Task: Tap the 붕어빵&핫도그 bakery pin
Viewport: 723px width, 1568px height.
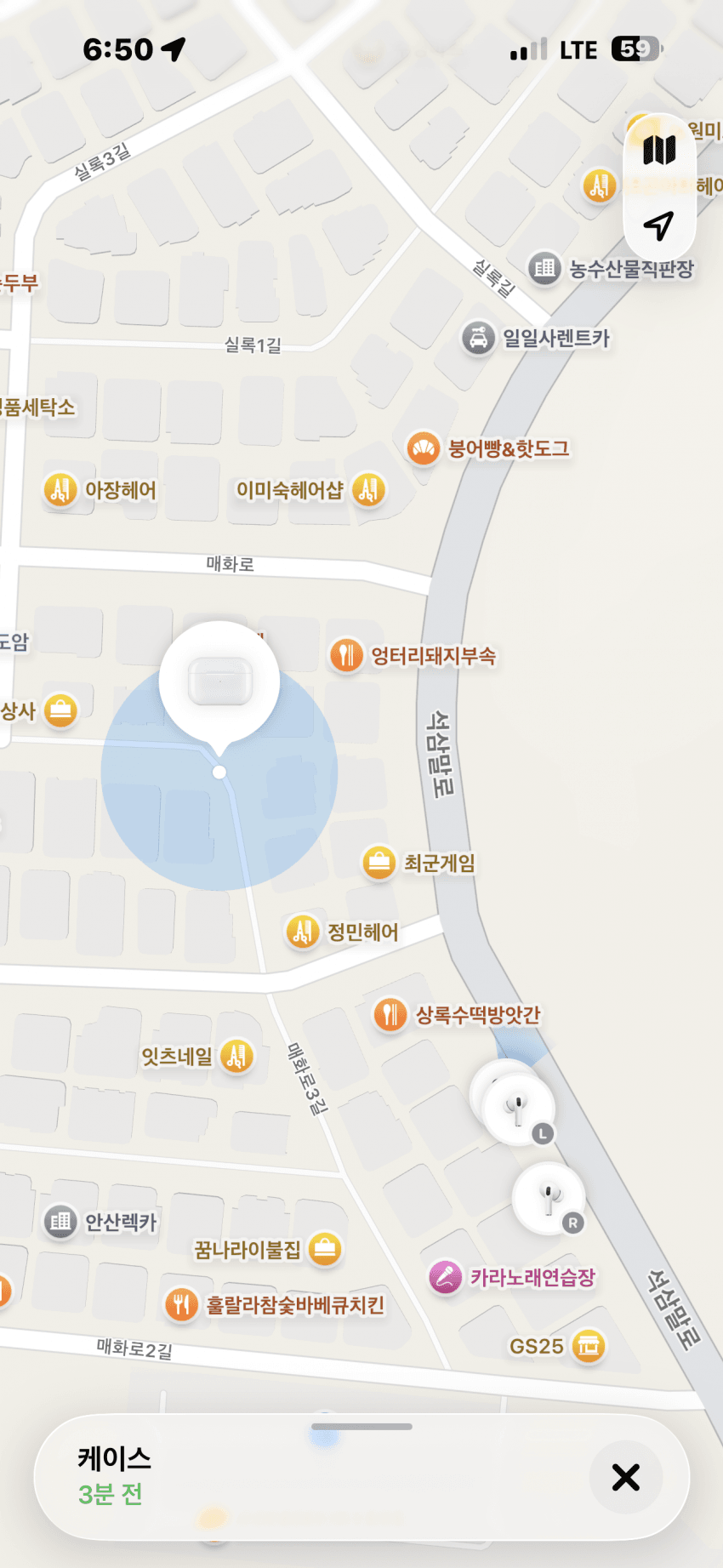Action: point(424,448)
